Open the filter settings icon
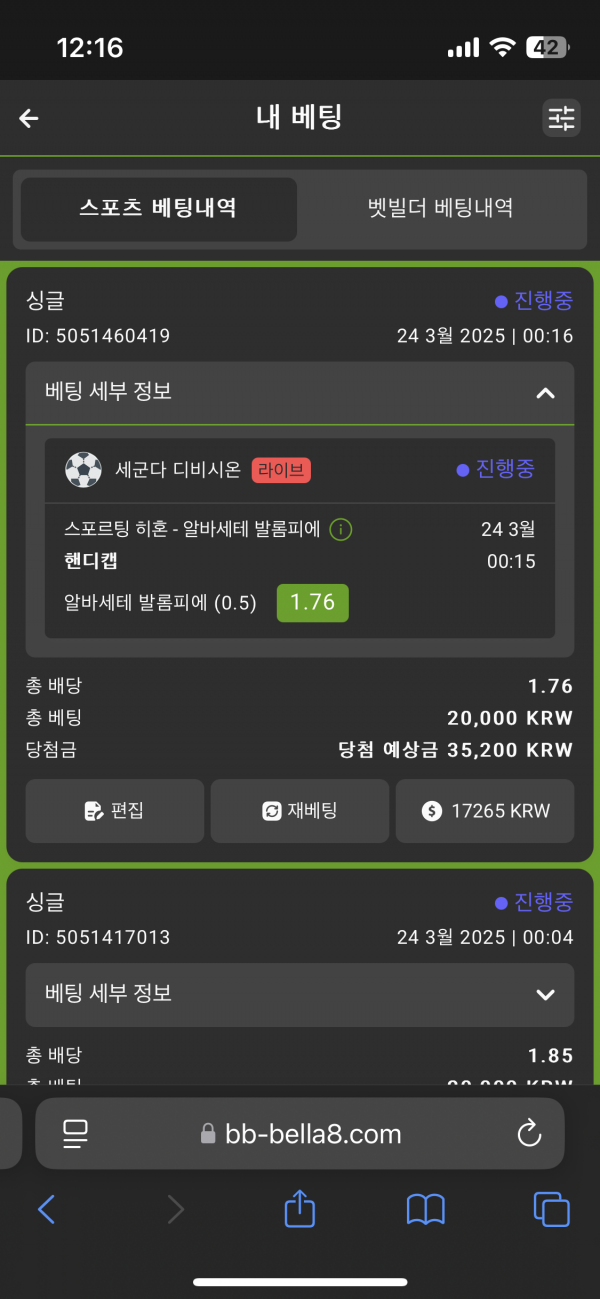 click(x=561, y=118)
